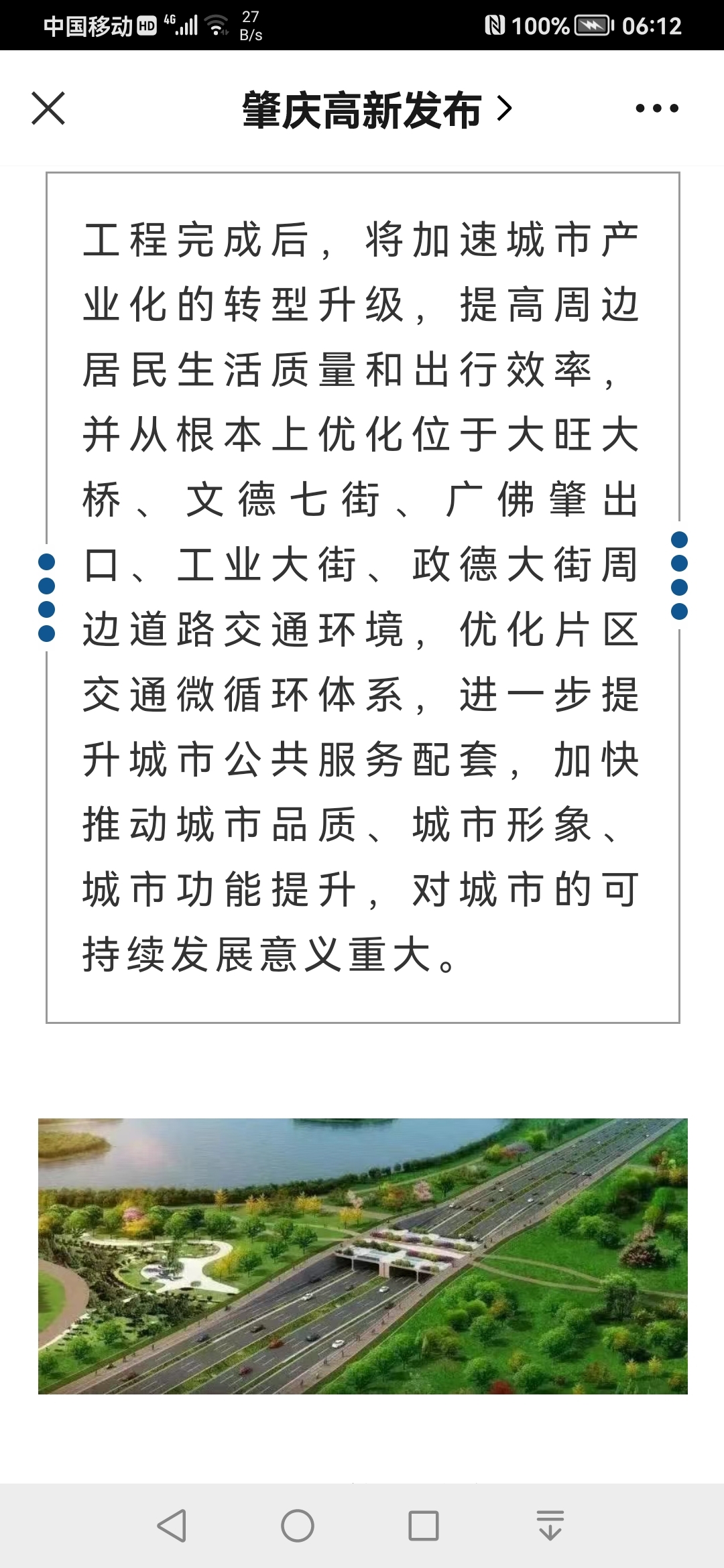Open the road tunnel rendering image
Screen dimensions: 724x1568
(363, 1256)
